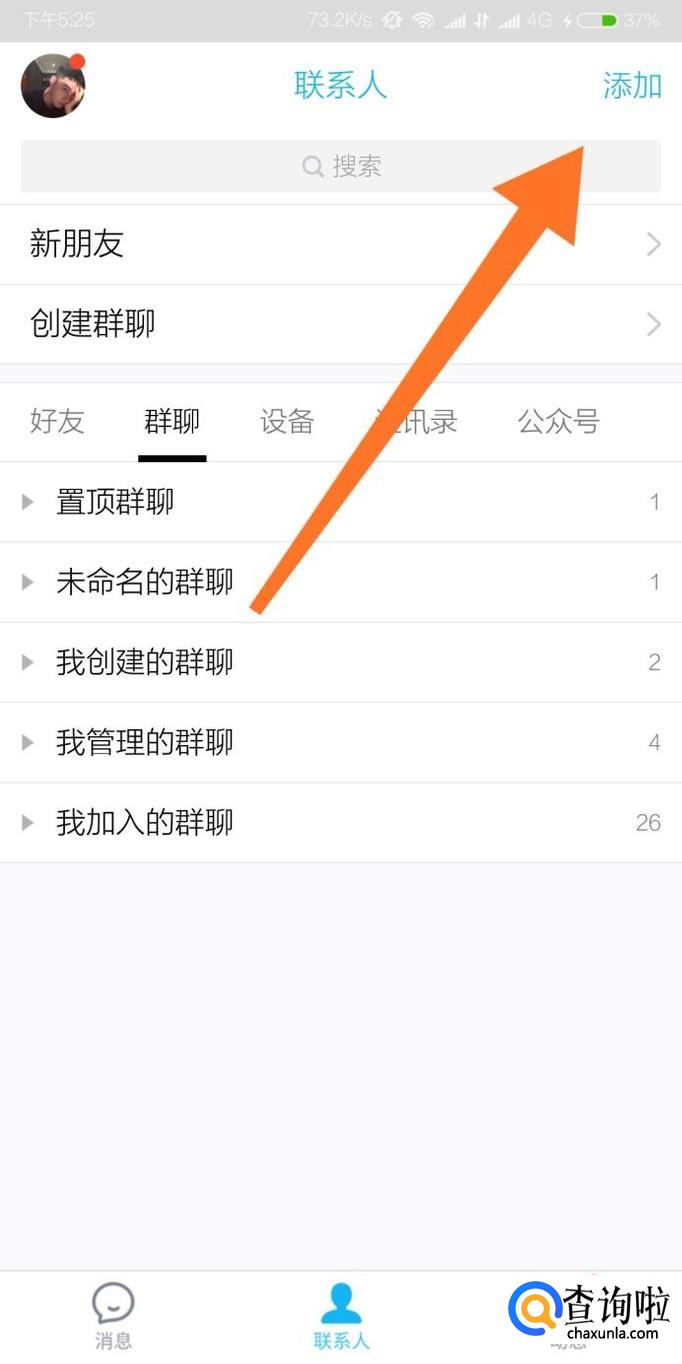Image resolution: width=682 pixels, height=1364 pixels.
Task: Switch to the 设备 tab
Action: tap(287, 422)
